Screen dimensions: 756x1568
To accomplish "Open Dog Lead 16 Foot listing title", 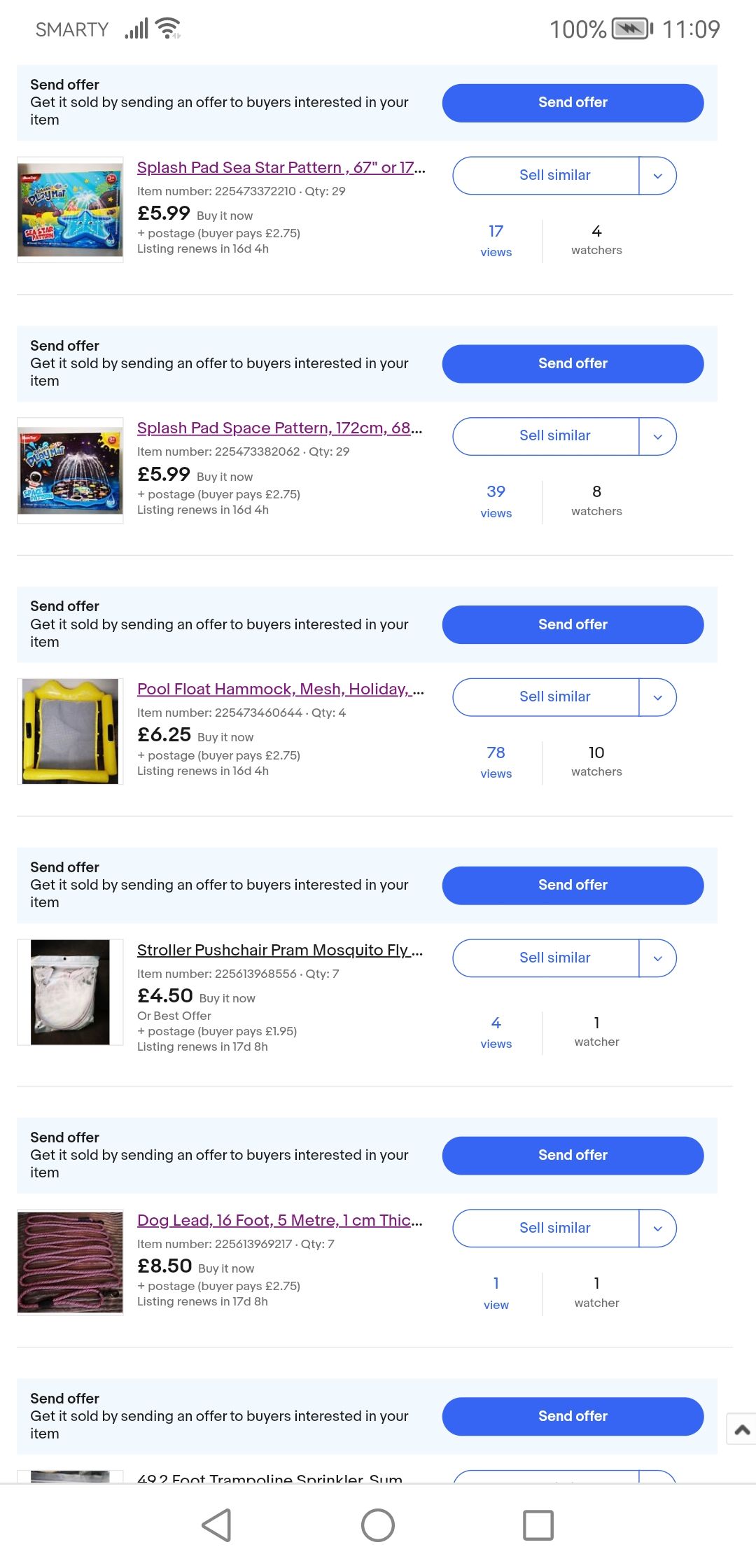I will click(x=279, y=1220).
